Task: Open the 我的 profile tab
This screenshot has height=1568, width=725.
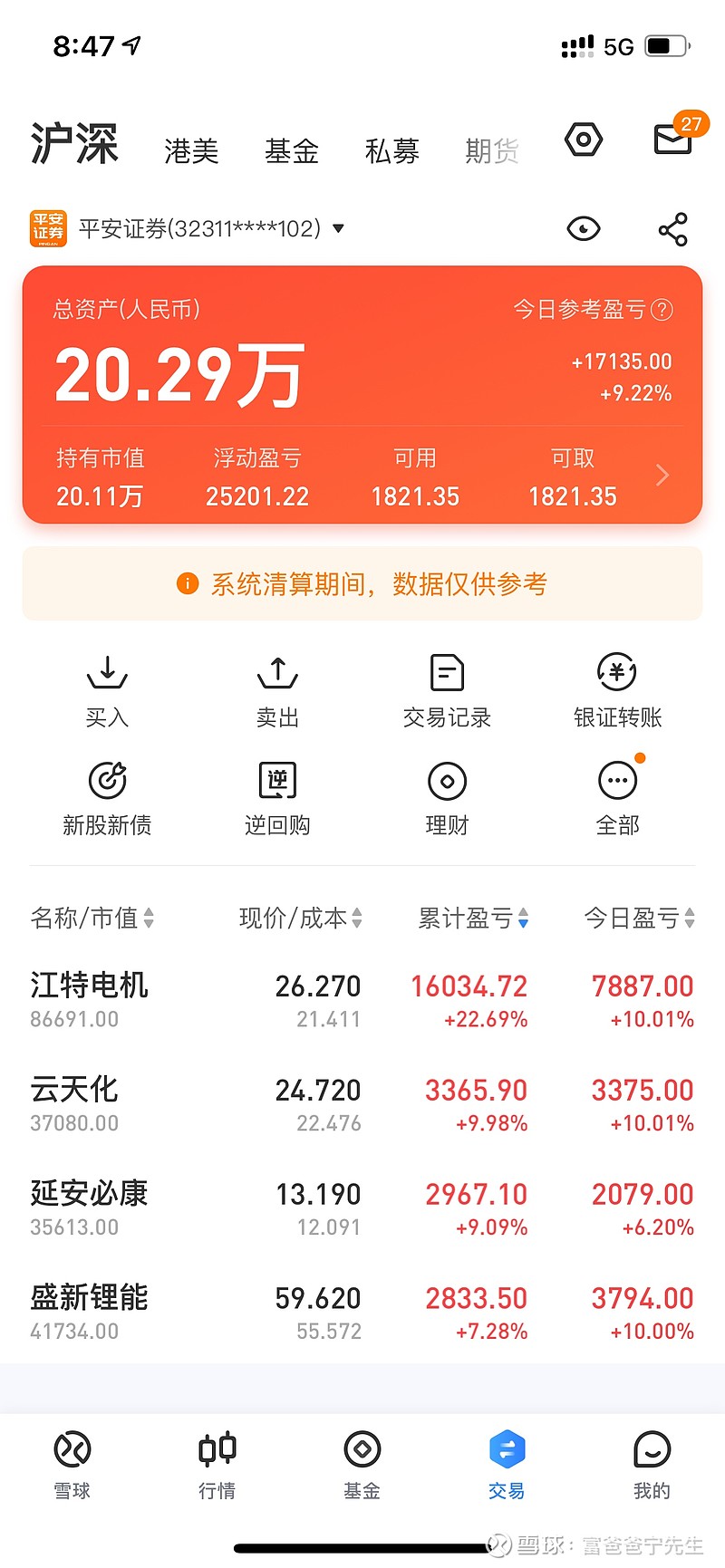Action: coord(652,1465)
